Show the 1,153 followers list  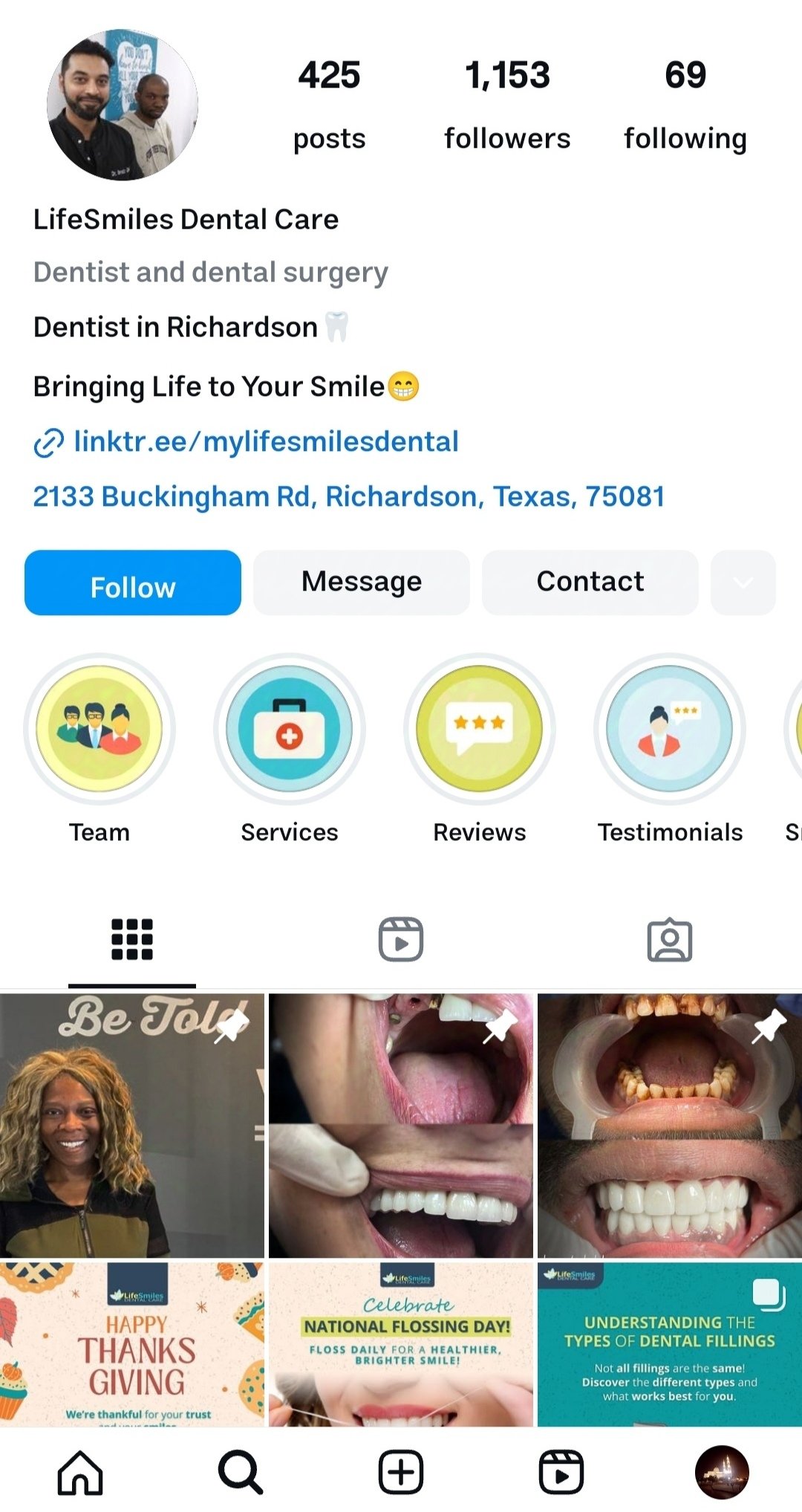click(508, 106)
